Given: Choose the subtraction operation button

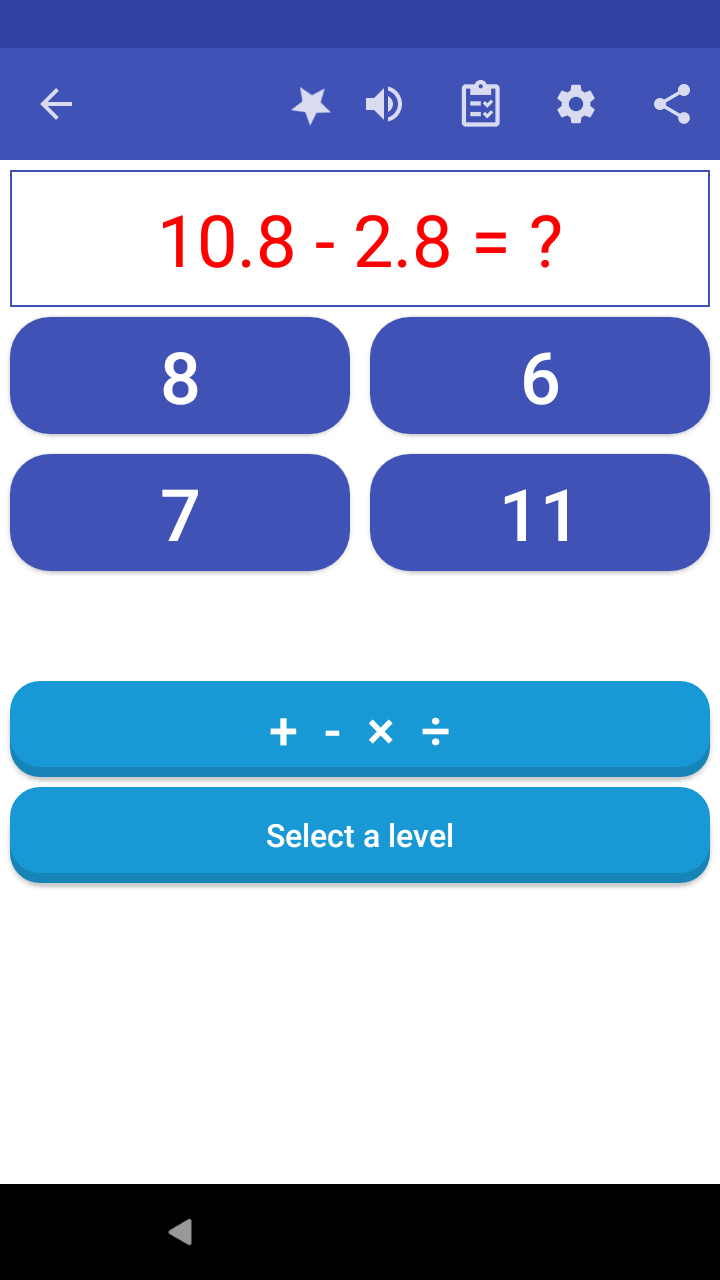Looking at the screenshot, I should pos(332,730).
